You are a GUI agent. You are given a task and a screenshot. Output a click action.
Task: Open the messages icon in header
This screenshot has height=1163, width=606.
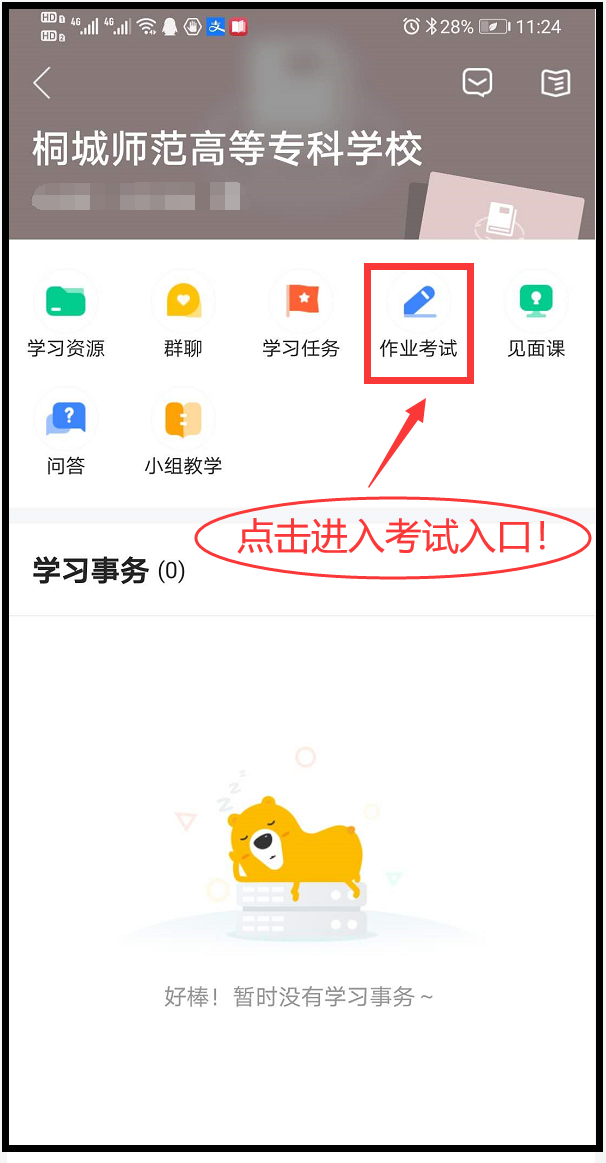click(478, 83)
